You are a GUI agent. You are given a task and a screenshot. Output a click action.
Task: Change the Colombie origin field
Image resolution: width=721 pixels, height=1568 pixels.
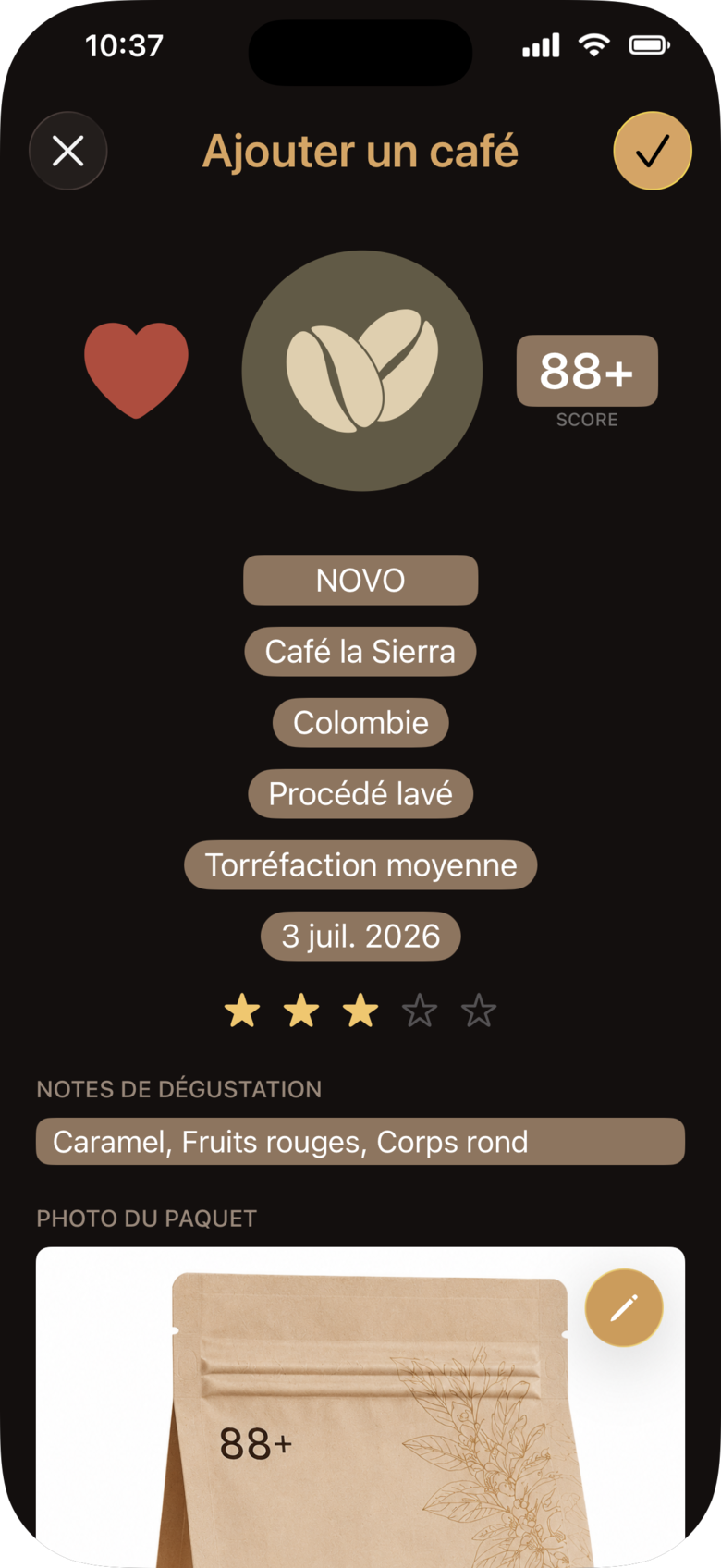[x=360, y=723]
